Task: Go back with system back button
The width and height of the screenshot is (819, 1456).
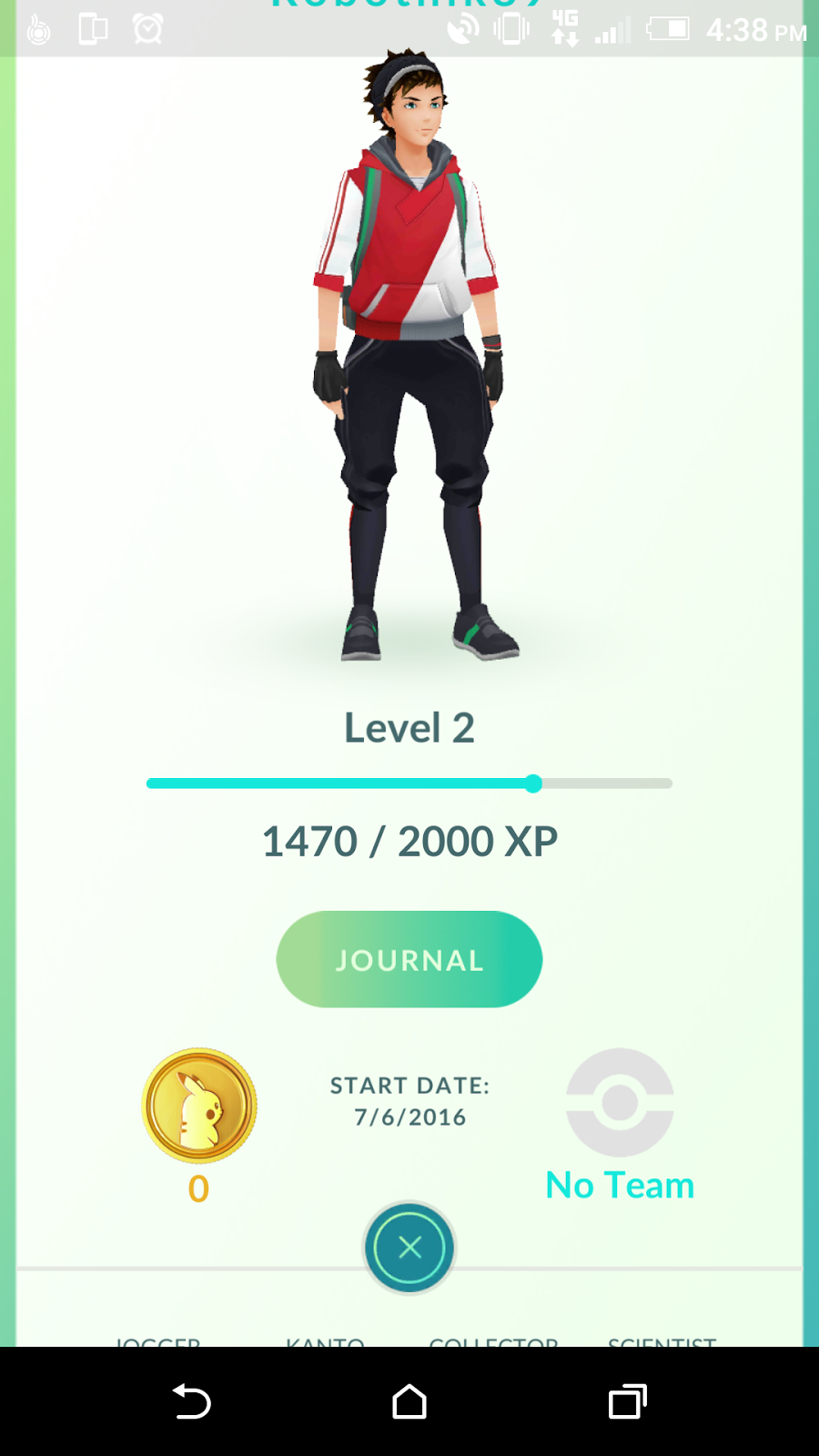Action: coord(192,1401)
